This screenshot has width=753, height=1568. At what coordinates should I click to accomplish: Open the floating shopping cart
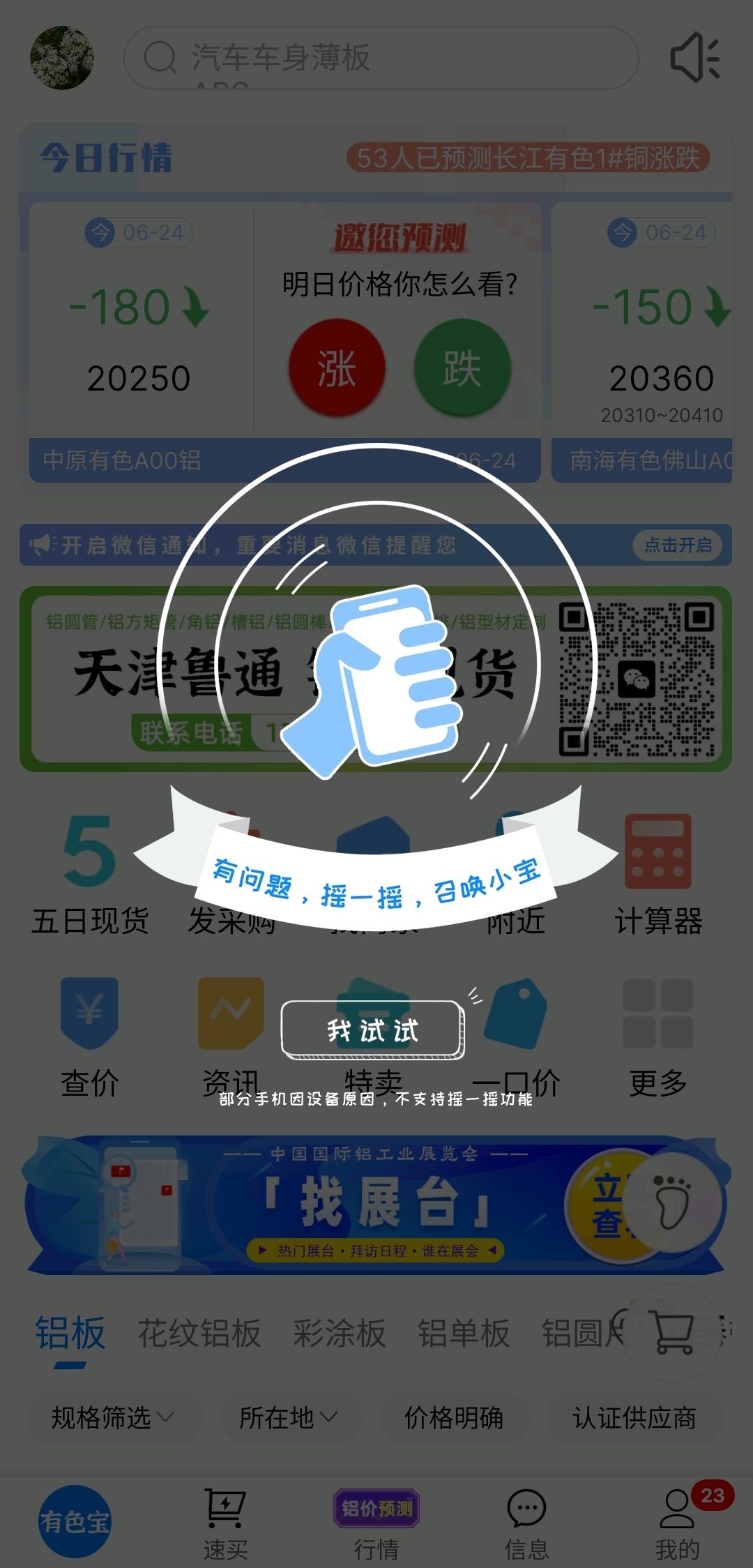pyautogui.click(x=672, y=1332)
